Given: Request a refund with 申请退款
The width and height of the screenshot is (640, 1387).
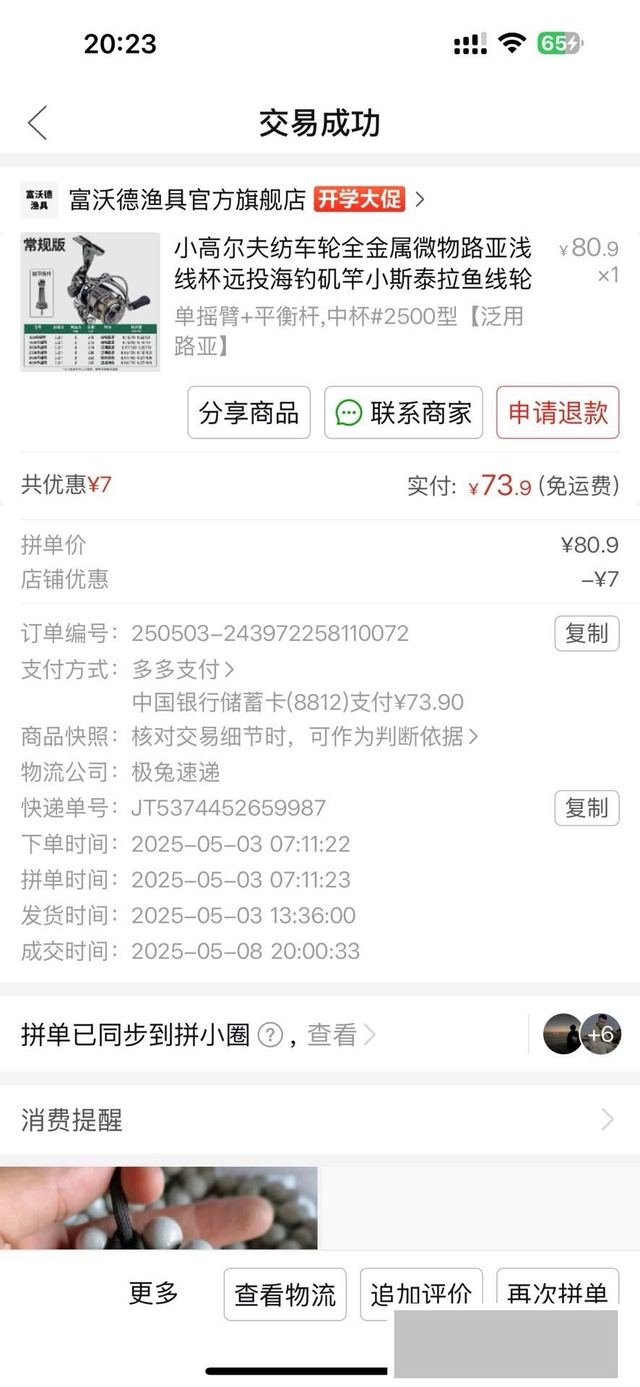Looking at the screenshot, I should (557, 413).
